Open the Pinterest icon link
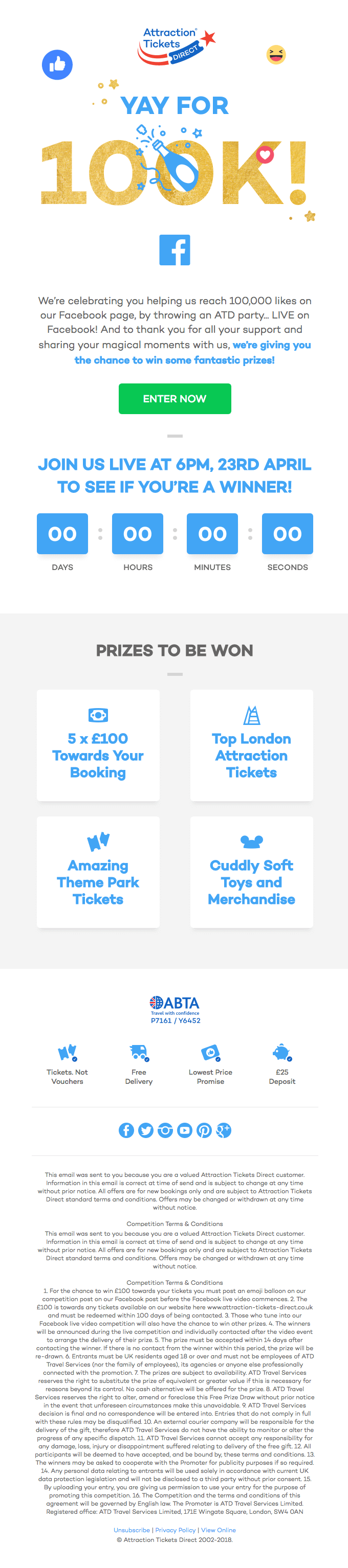This screenshot has width=348, height=1568. pos(204,1130)
